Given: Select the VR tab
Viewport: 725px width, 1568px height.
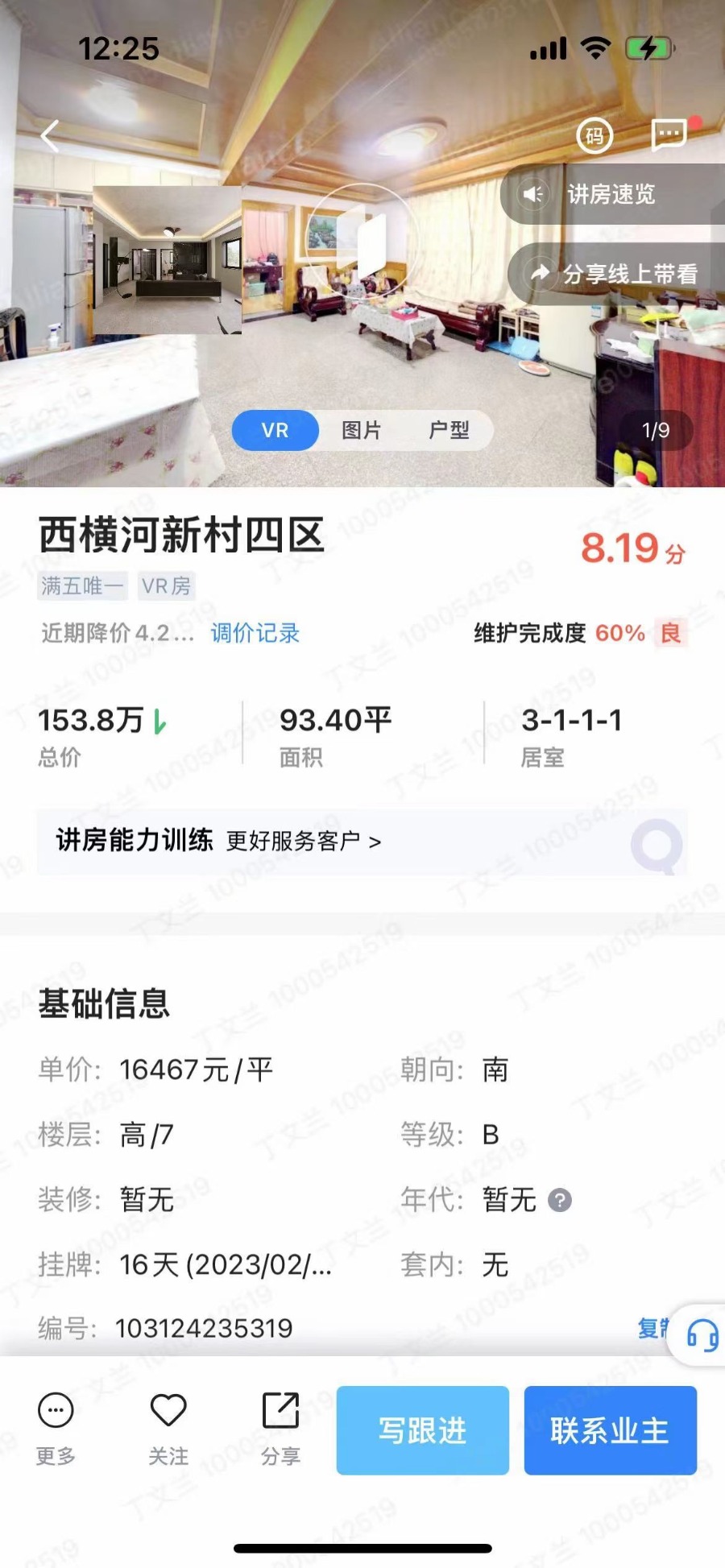Looking at the screenshot, I should [275, 430].
